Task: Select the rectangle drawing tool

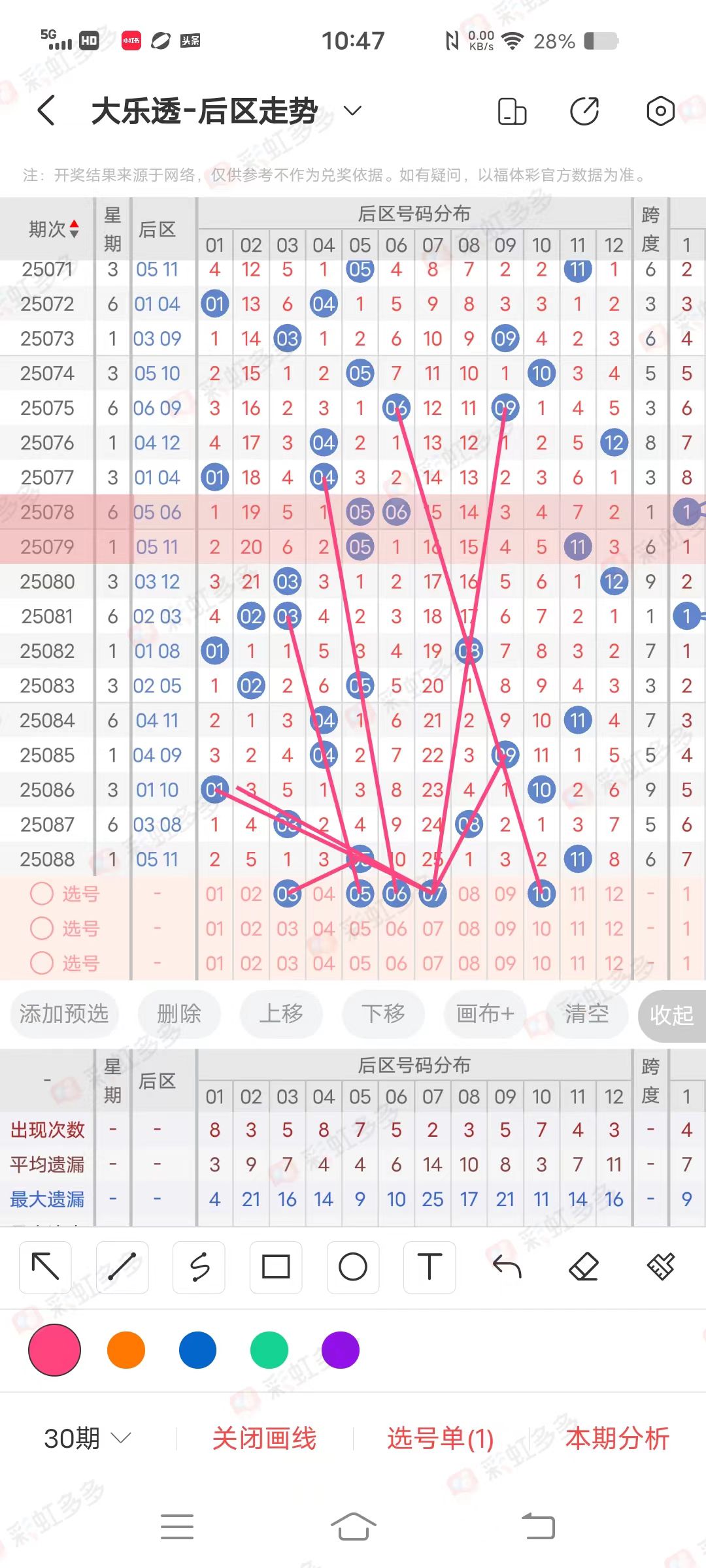Action: pyautogui.click(x=276, y=1266)
